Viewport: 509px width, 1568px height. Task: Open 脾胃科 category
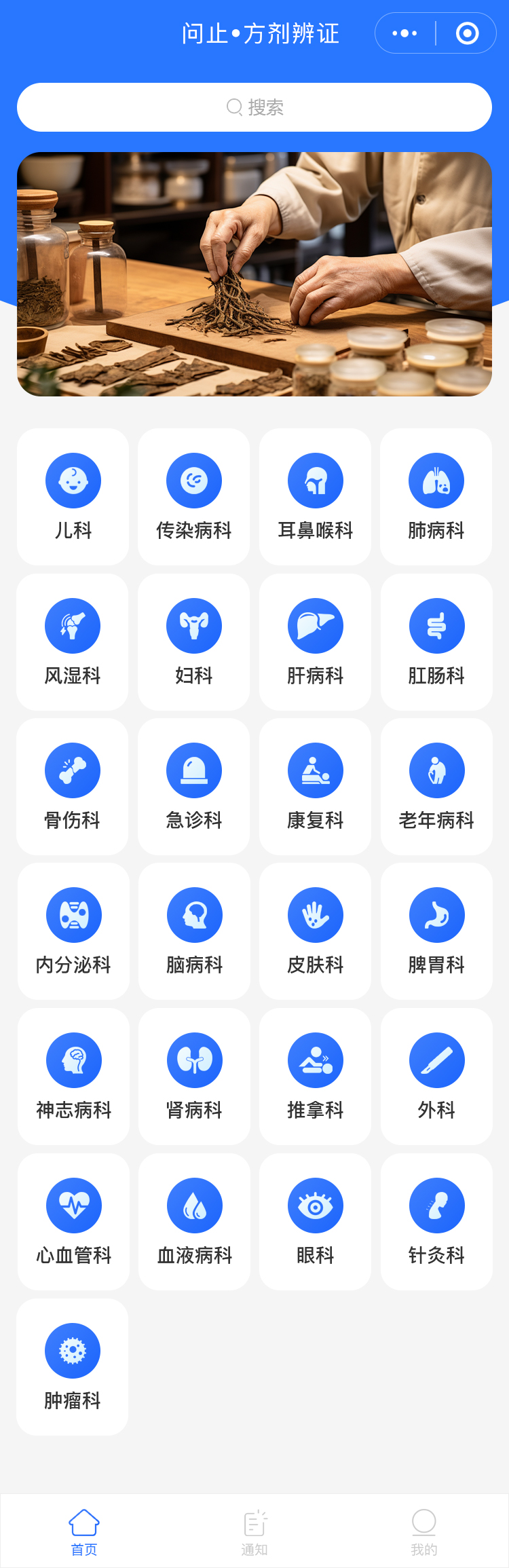pos(436,931)
